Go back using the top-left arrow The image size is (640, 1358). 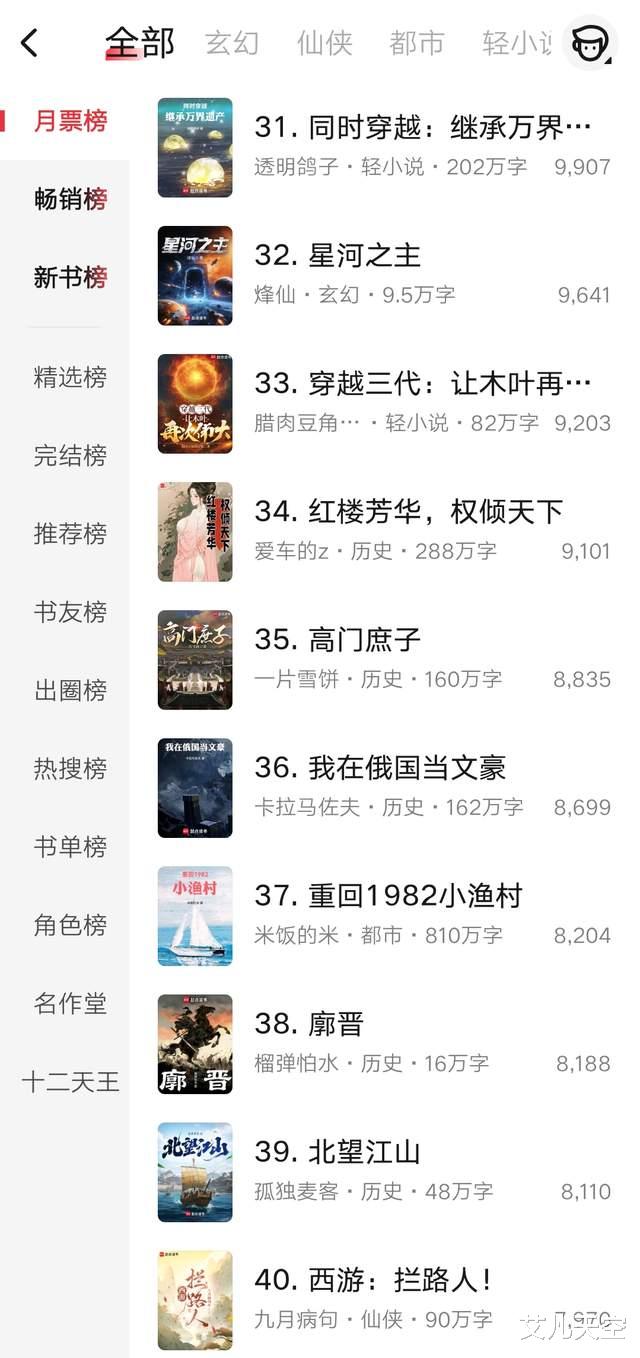29,43
